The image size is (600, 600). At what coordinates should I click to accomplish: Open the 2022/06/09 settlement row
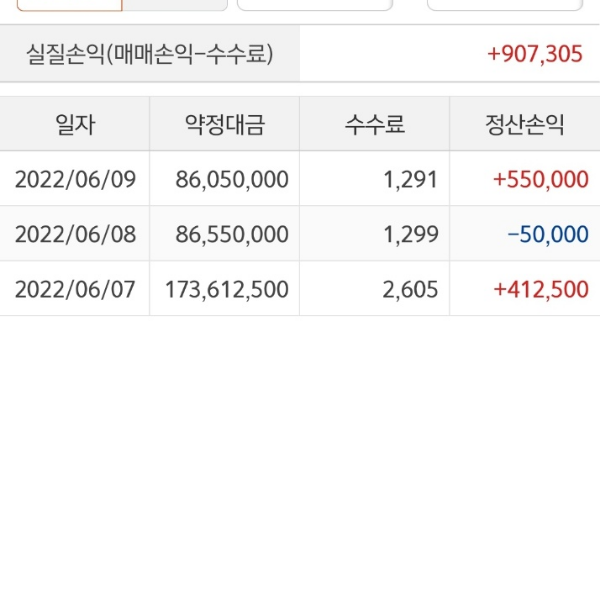click(x=300, y=180)
